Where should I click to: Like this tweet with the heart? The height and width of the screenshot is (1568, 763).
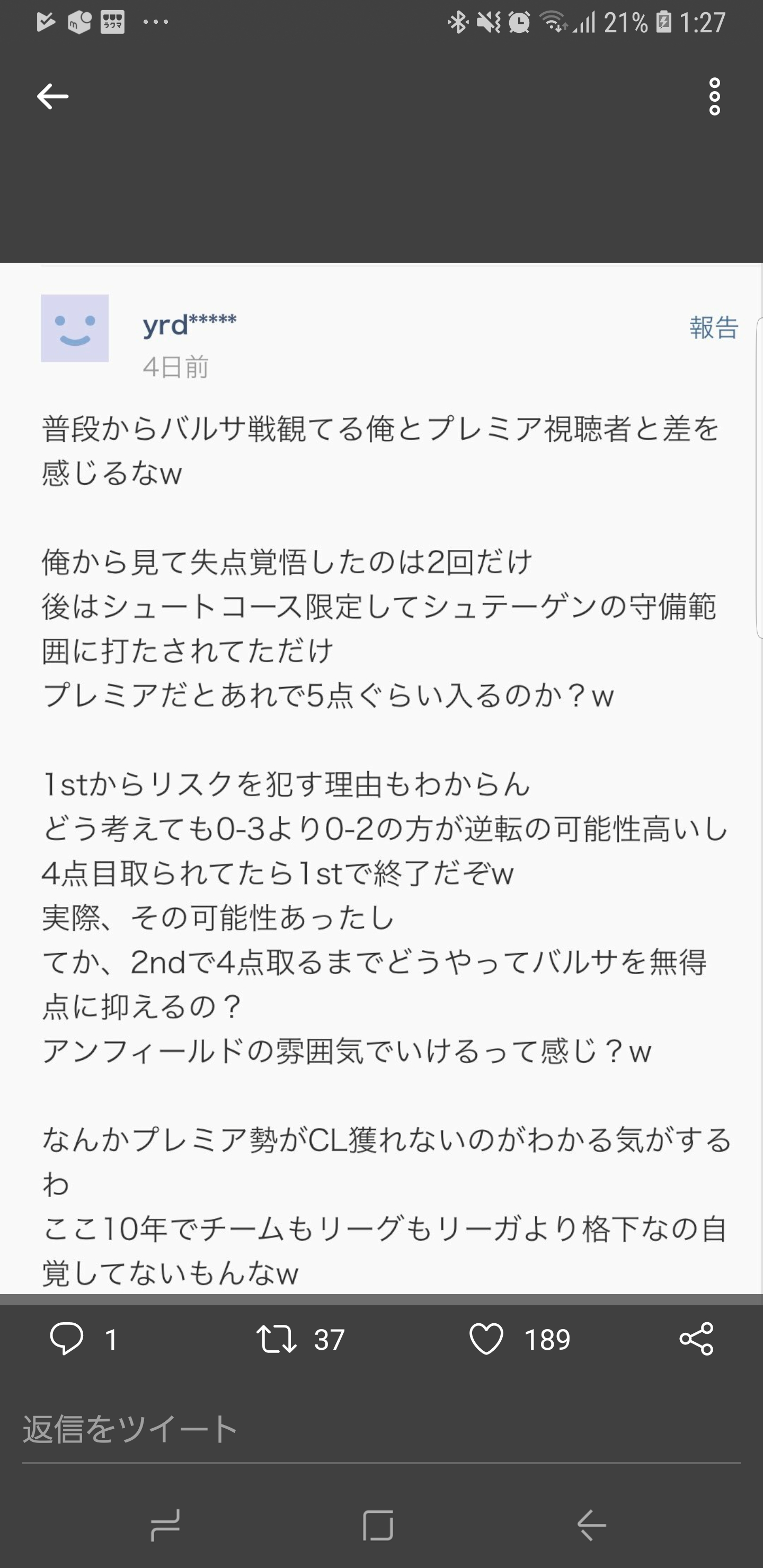[x=486, y=1339]
